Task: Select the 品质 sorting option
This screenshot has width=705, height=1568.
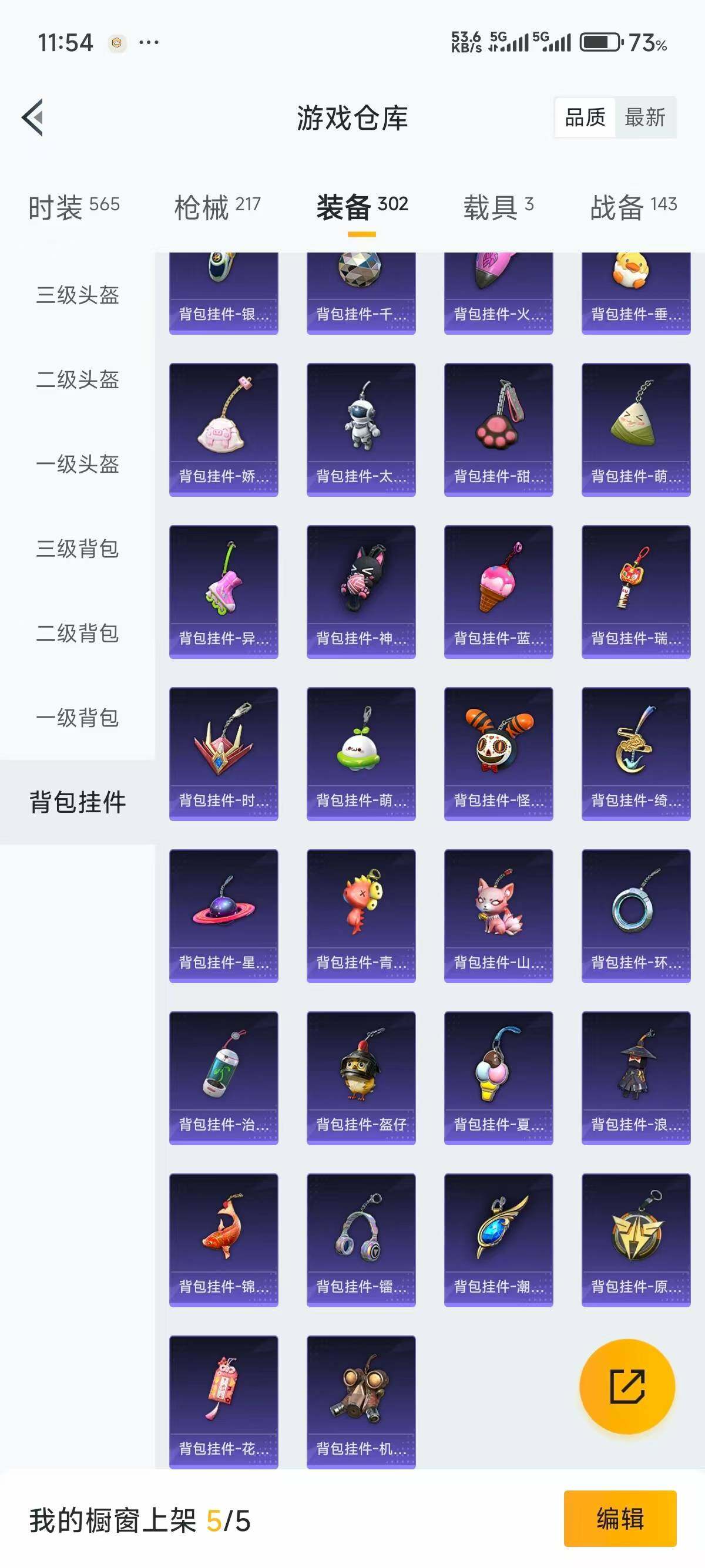Action: (585, 117)
